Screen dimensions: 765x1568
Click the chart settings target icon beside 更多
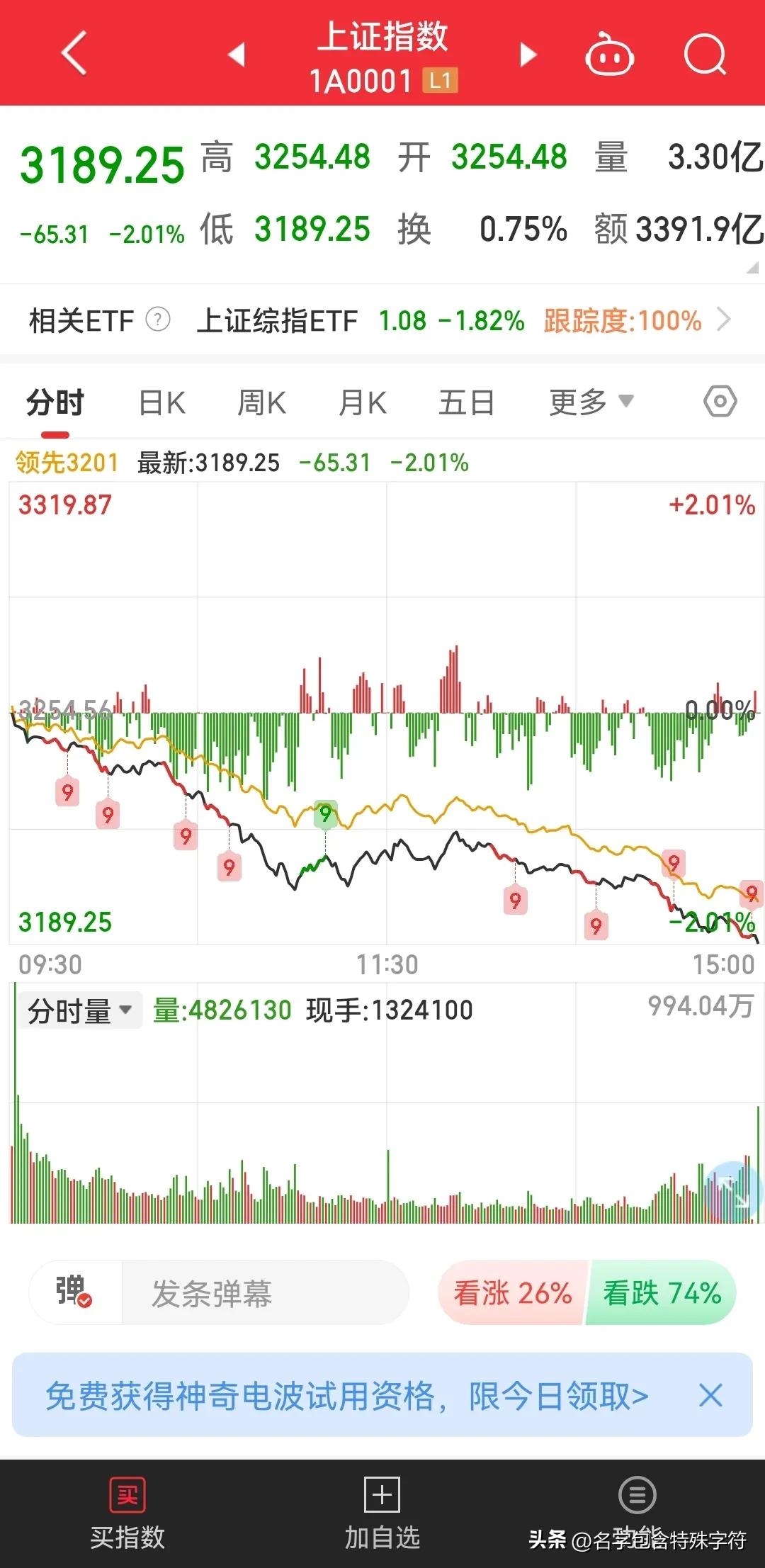[719, 400]
